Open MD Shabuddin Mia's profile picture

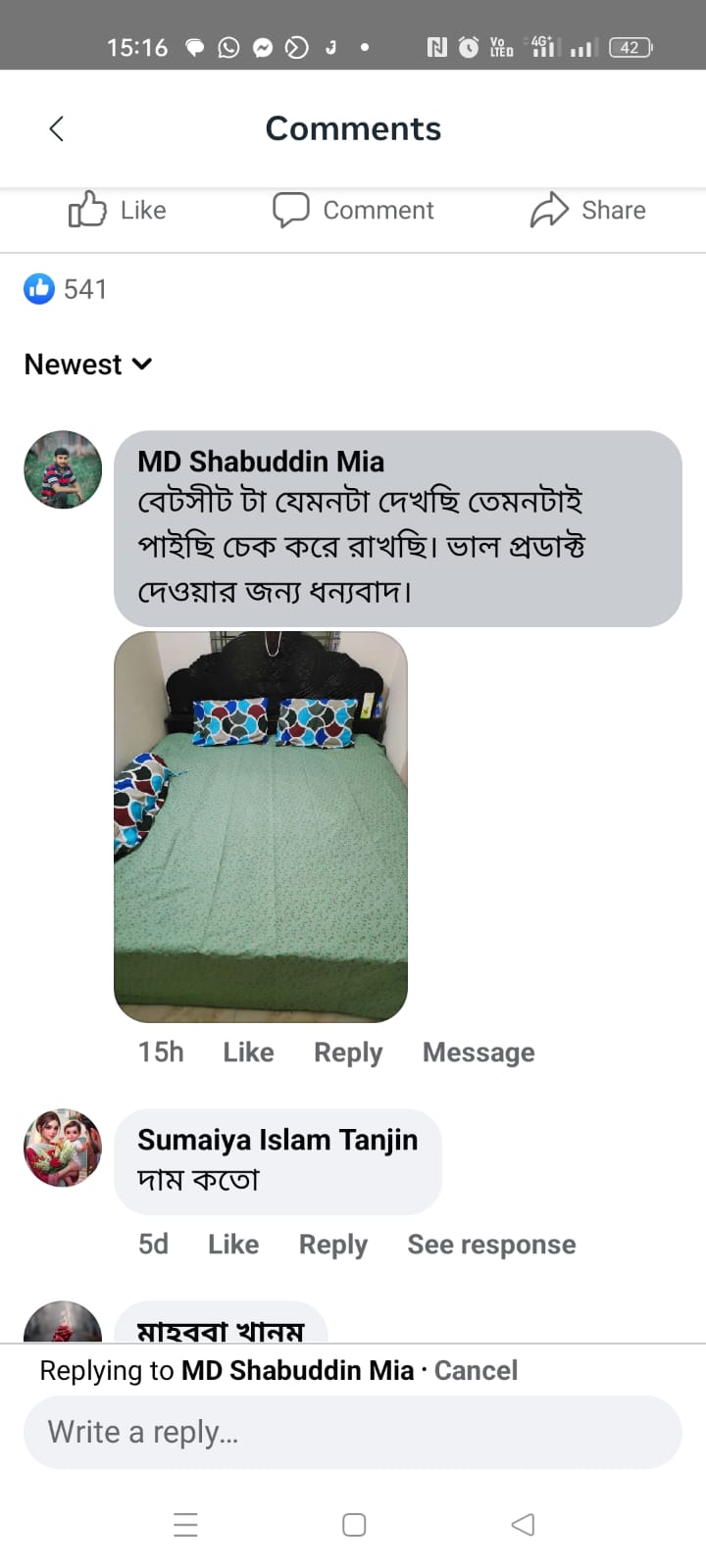tap(63, 469)
